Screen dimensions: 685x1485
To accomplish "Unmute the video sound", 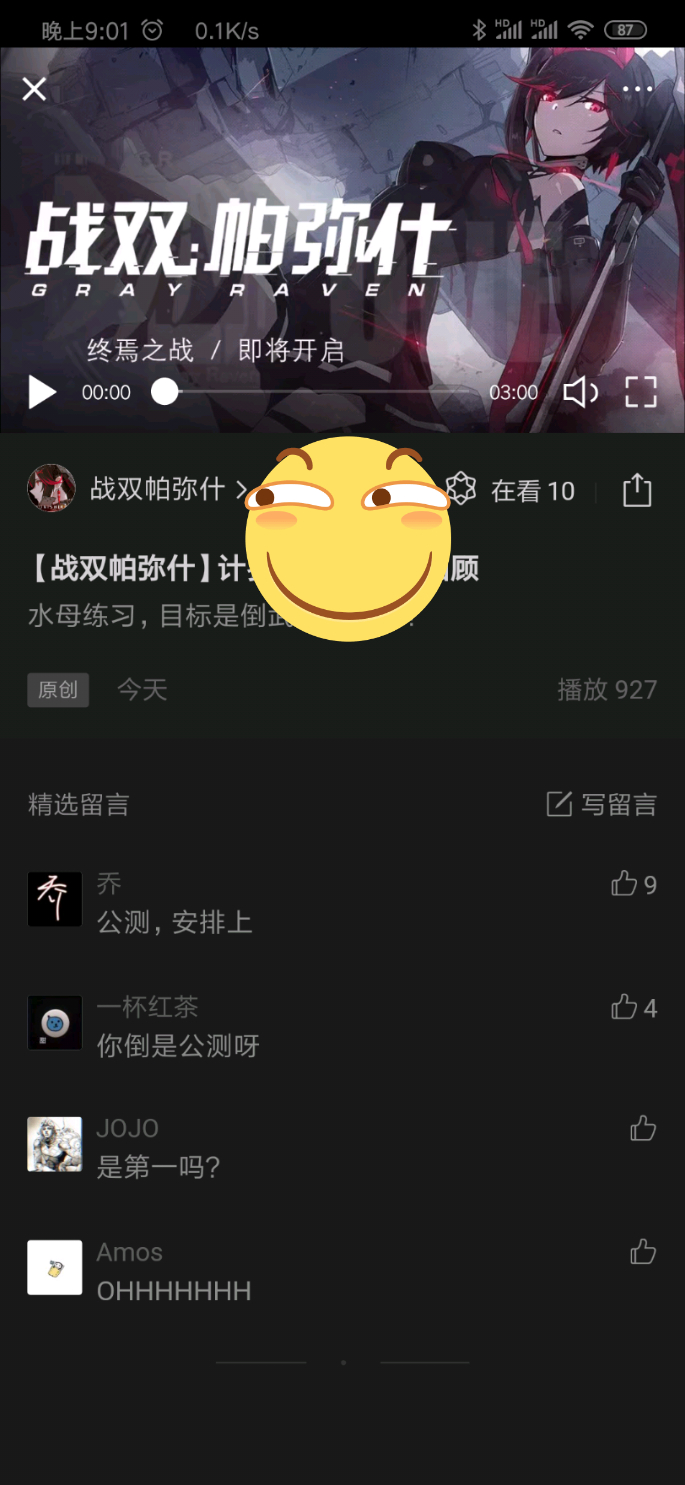I will click(x=580, y=392).
